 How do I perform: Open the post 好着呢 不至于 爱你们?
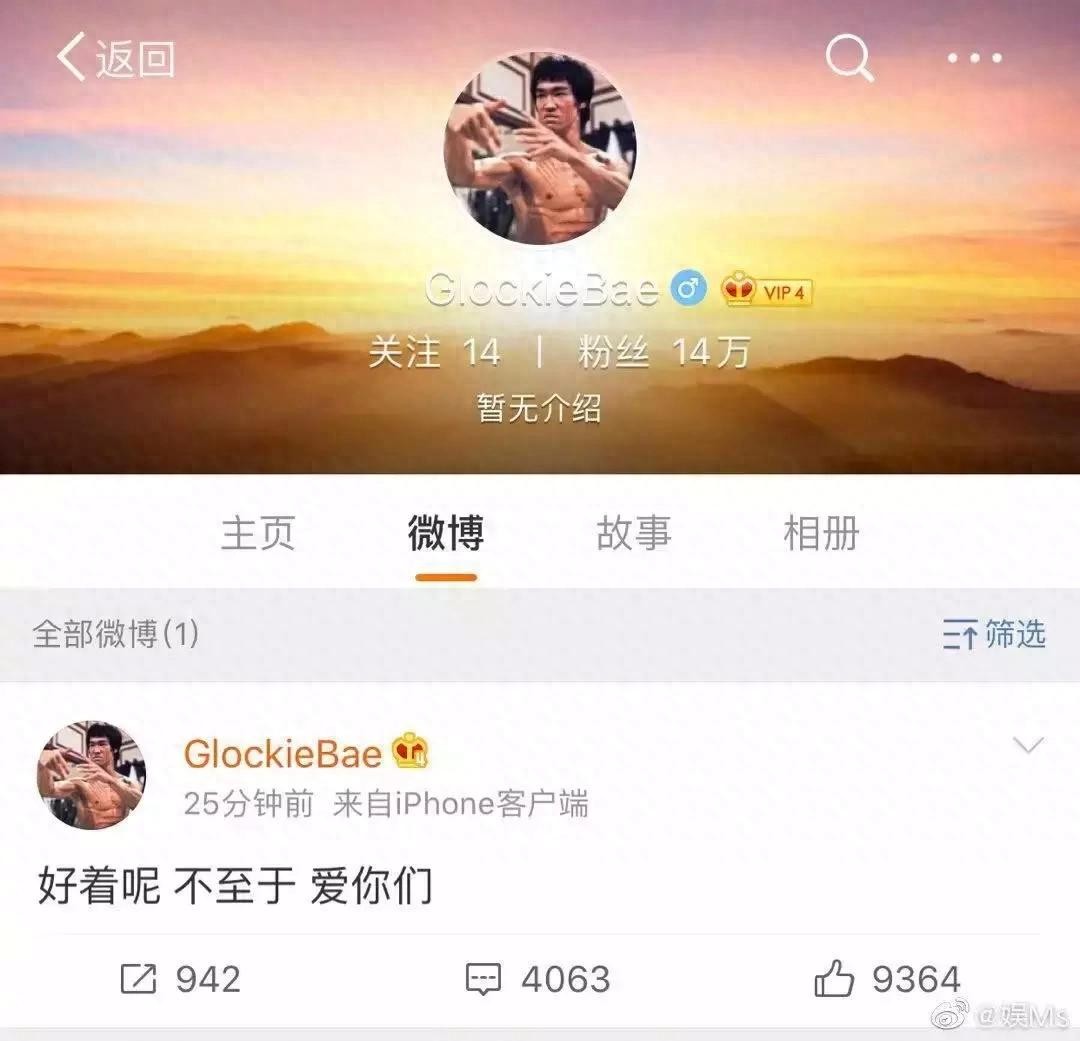click(235, 887)
